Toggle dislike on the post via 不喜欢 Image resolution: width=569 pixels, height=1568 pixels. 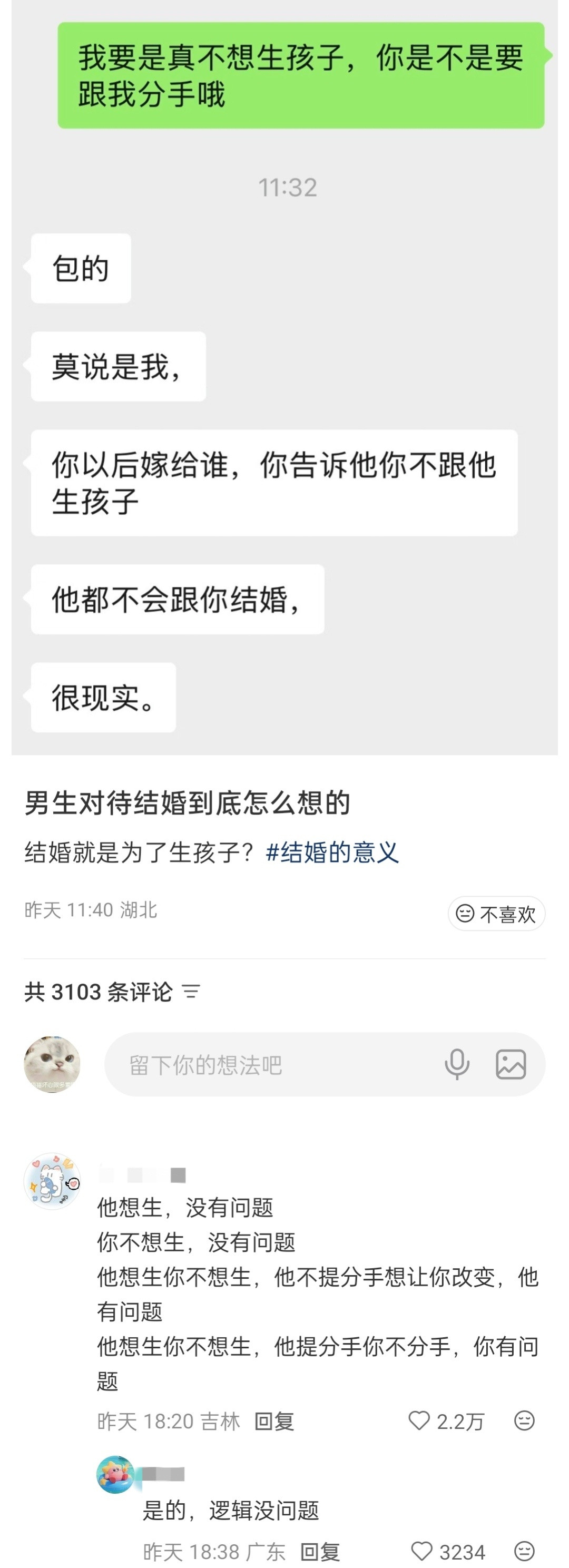(x=496, y=913)
